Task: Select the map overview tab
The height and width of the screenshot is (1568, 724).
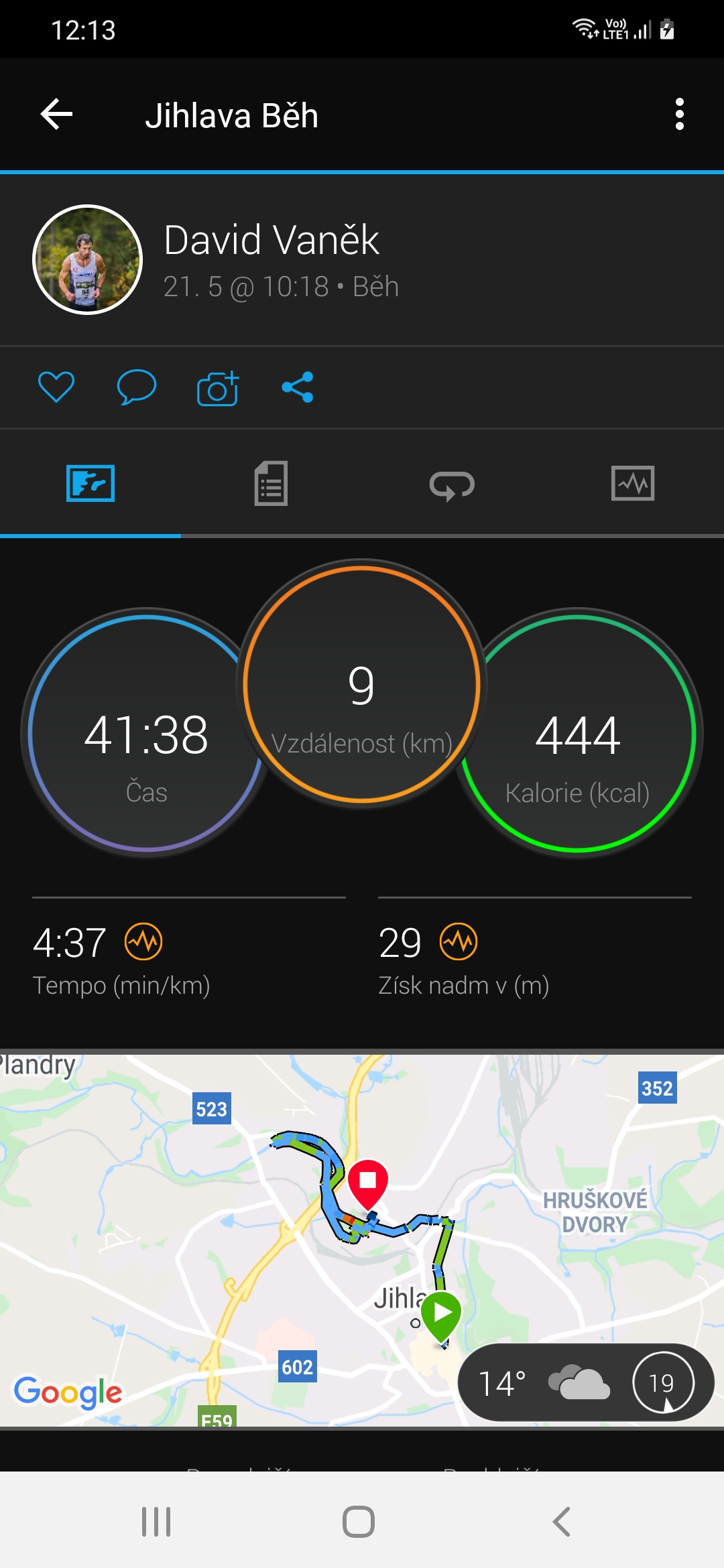Action: (x=90, y=483)
